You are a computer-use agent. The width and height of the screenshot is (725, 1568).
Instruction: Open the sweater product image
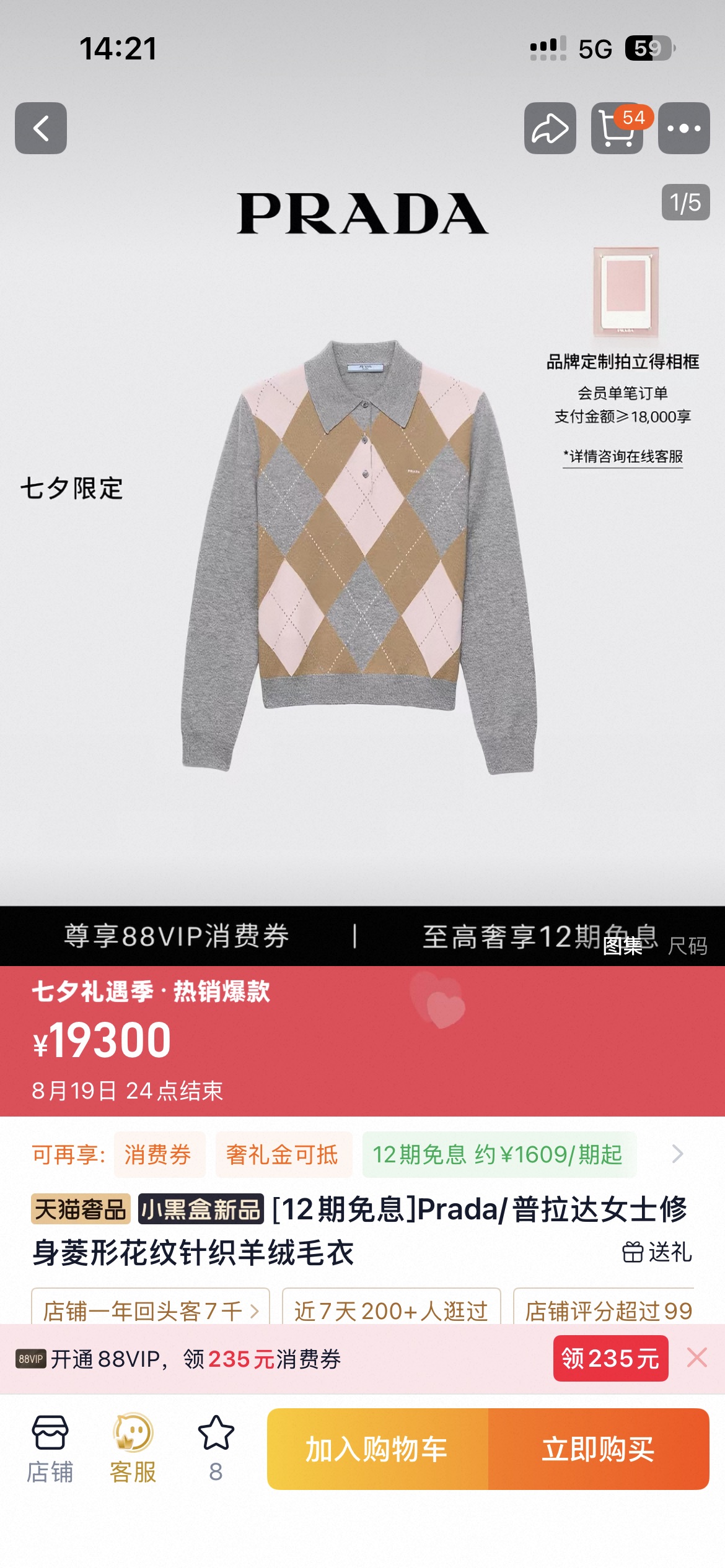[x=359, y=556]
